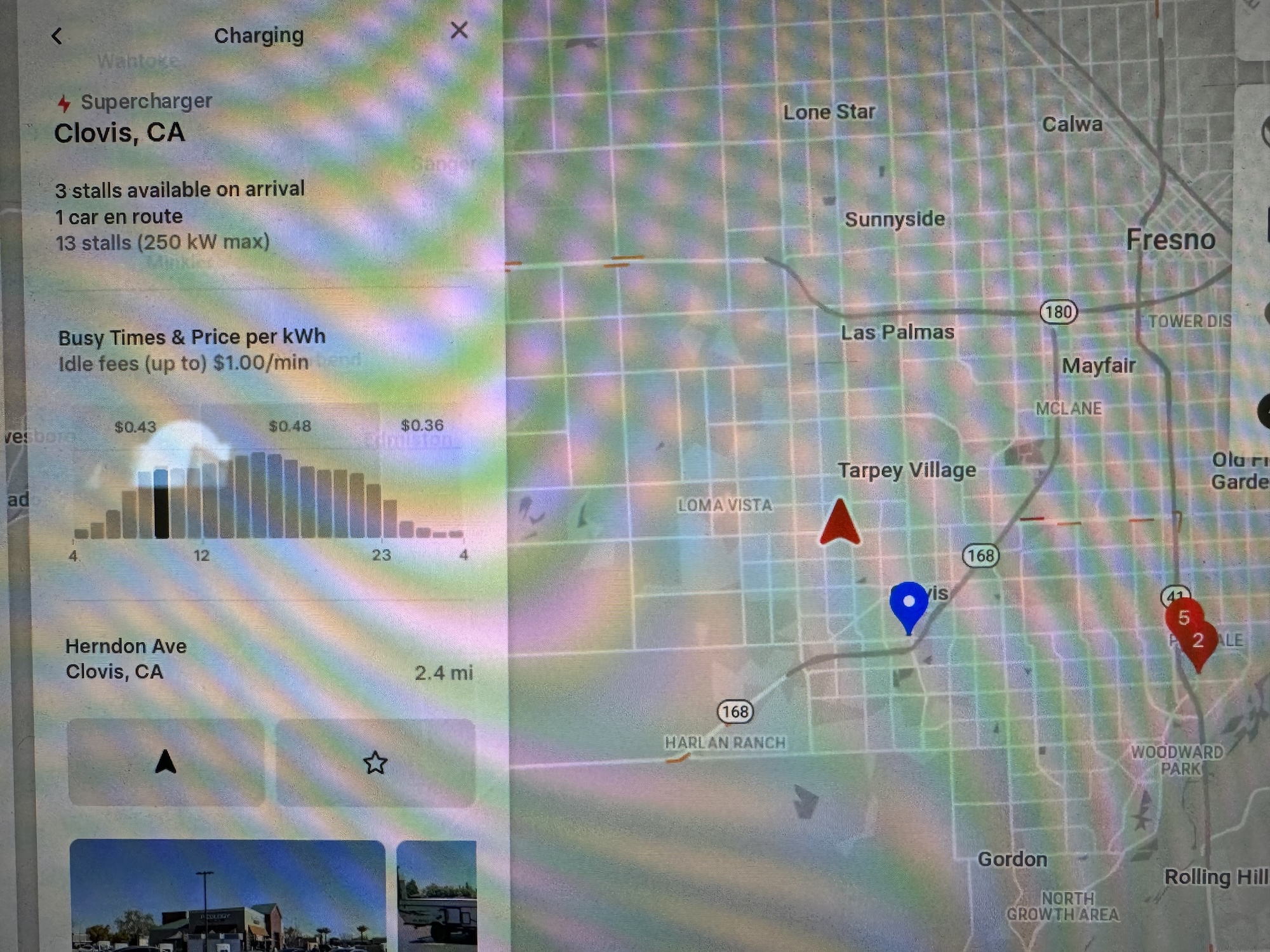1270x952 pixels.
Task: Select the blue Clovis charger pin
Action: 909,603
